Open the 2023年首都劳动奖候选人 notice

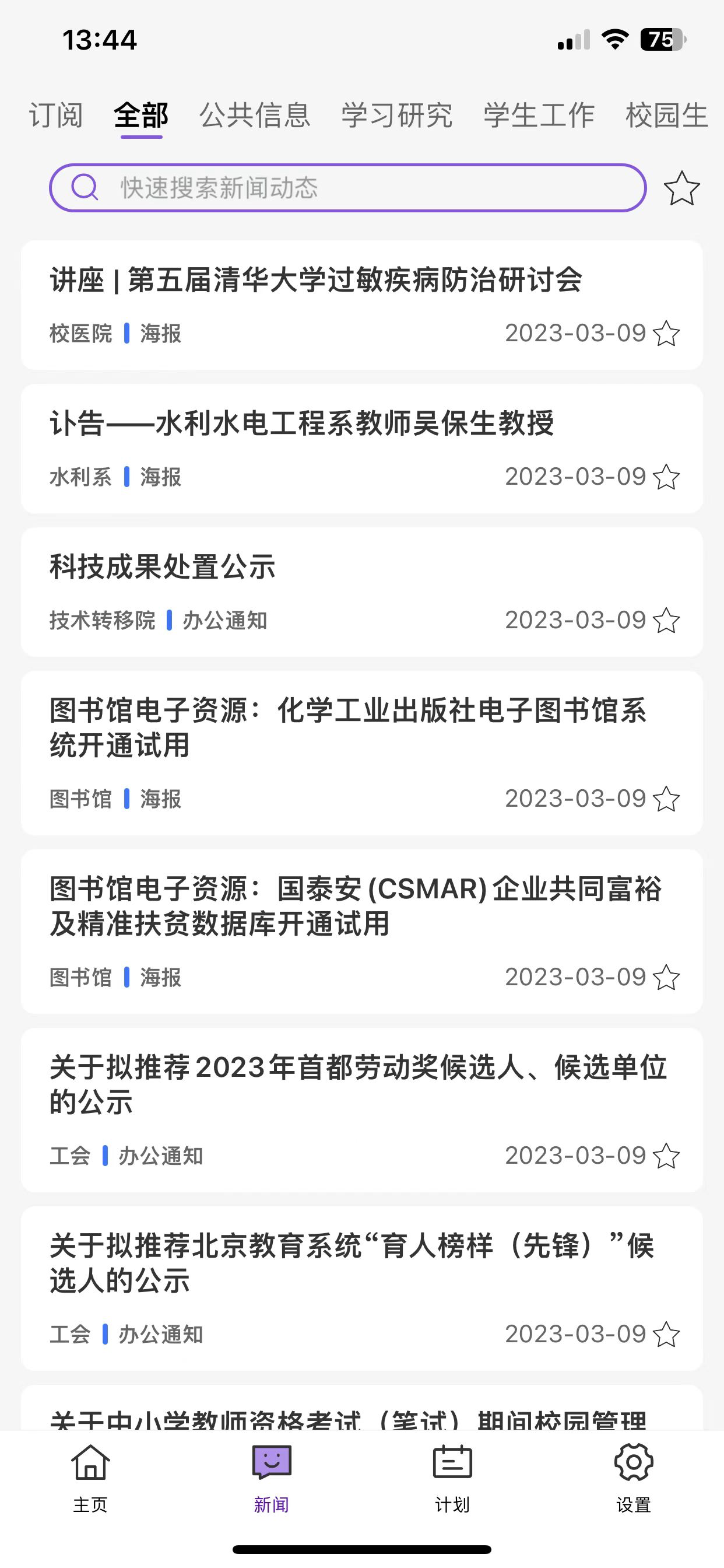tap(362, 1109)
